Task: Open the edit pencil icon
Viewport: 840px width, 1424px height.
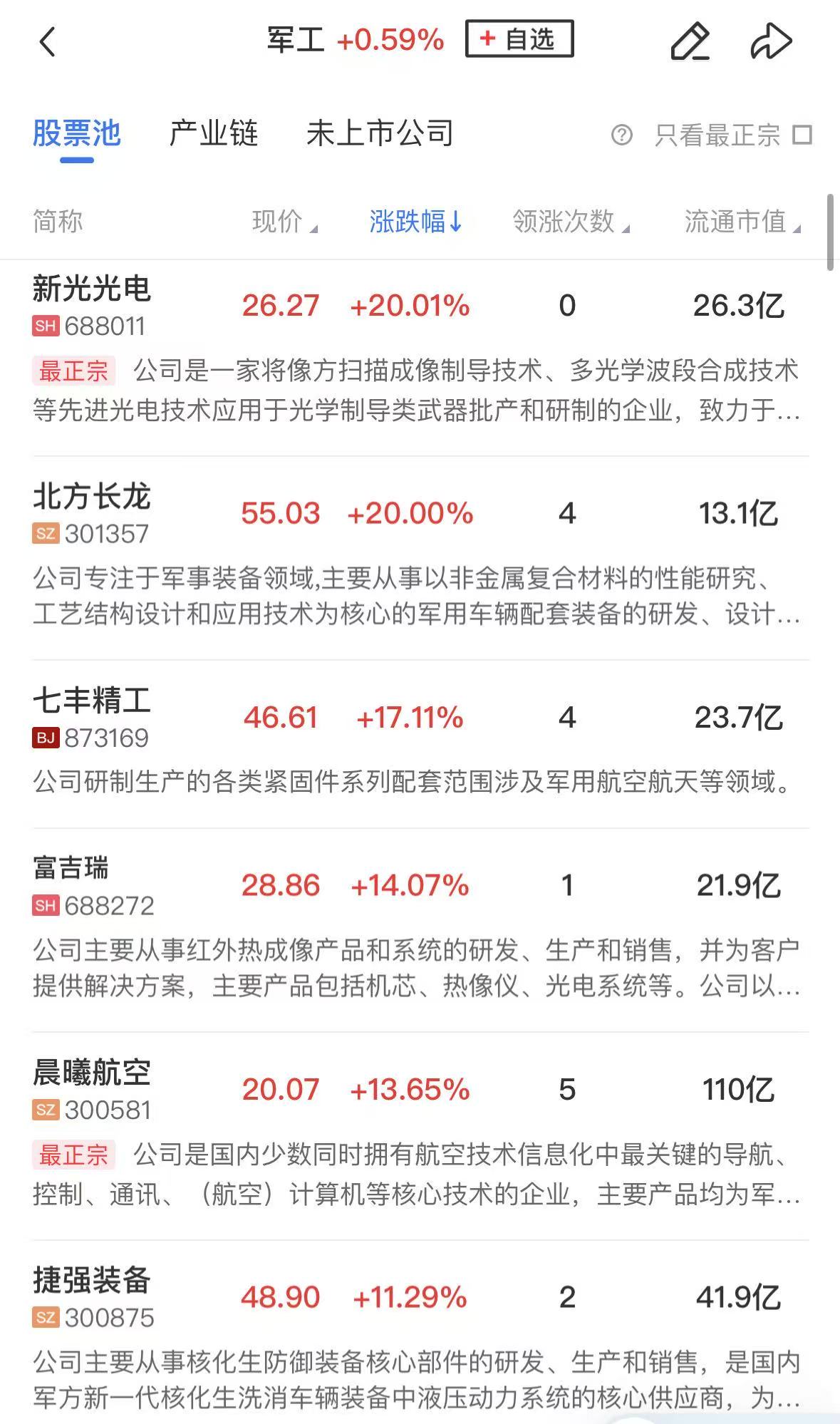Action: 690,41
